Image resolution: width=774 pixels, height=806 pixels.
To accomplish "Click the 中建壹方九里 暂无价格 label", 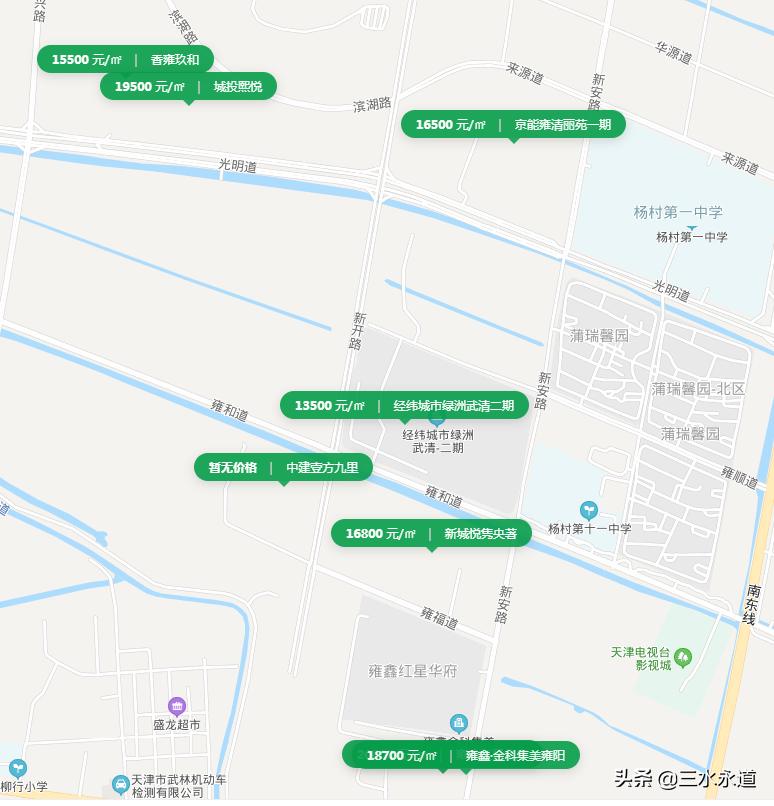I will pyautogui.click(x=283, y=466).
